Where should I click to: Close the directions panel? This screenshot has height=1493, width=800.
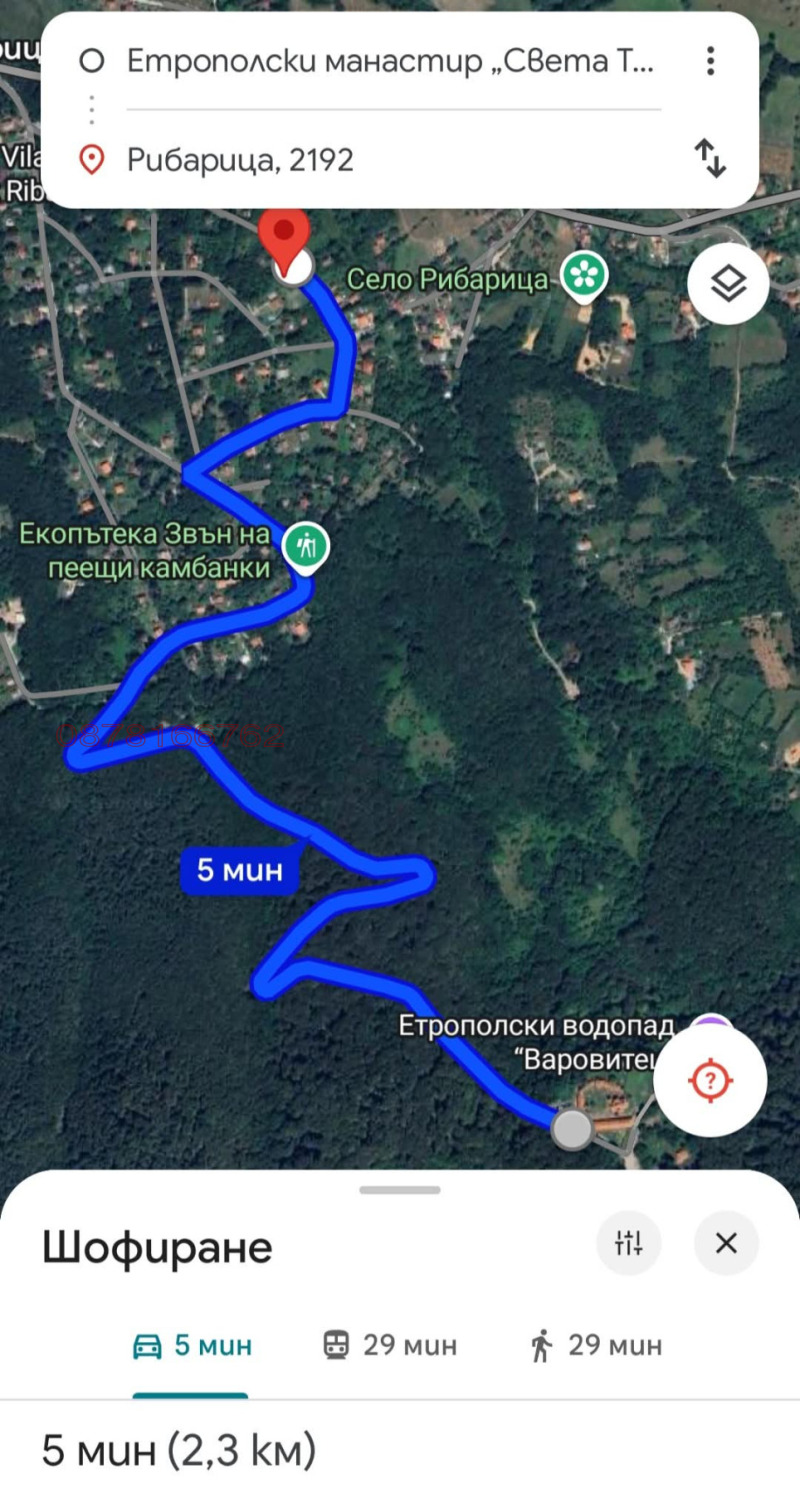click(726, 1243)
